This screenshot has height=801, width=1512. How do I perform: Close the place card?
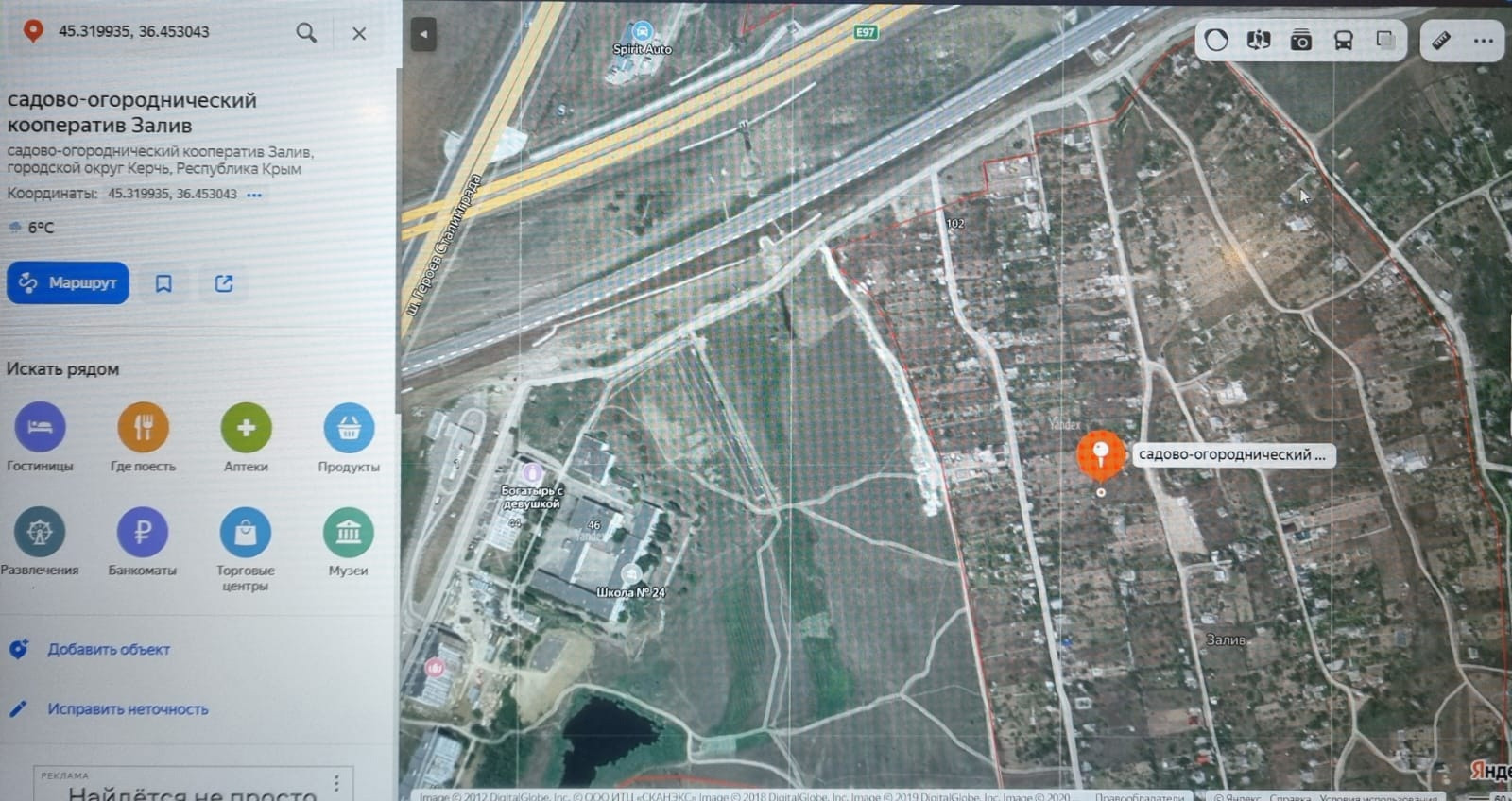tap(359, 33)
